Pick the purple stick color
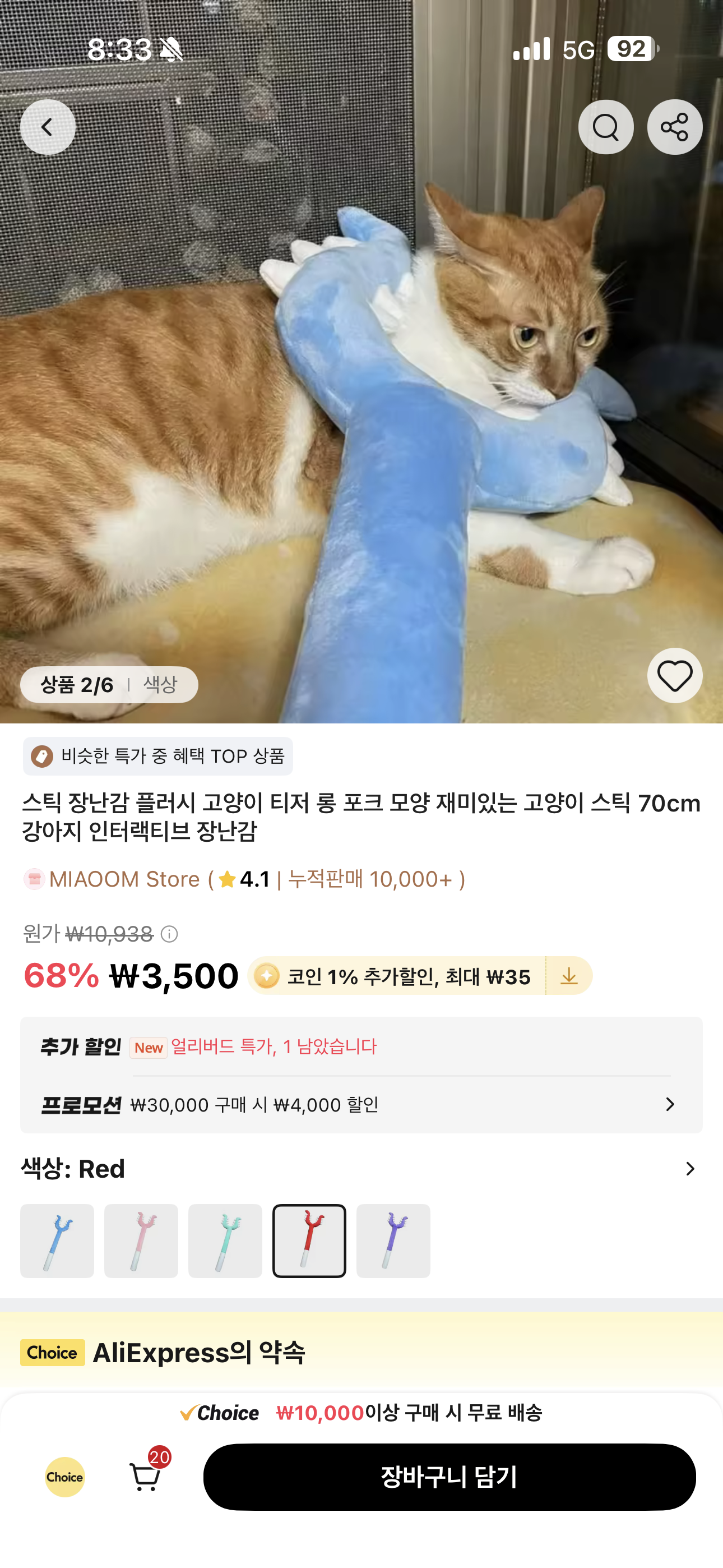 (x=393, y=1240)
